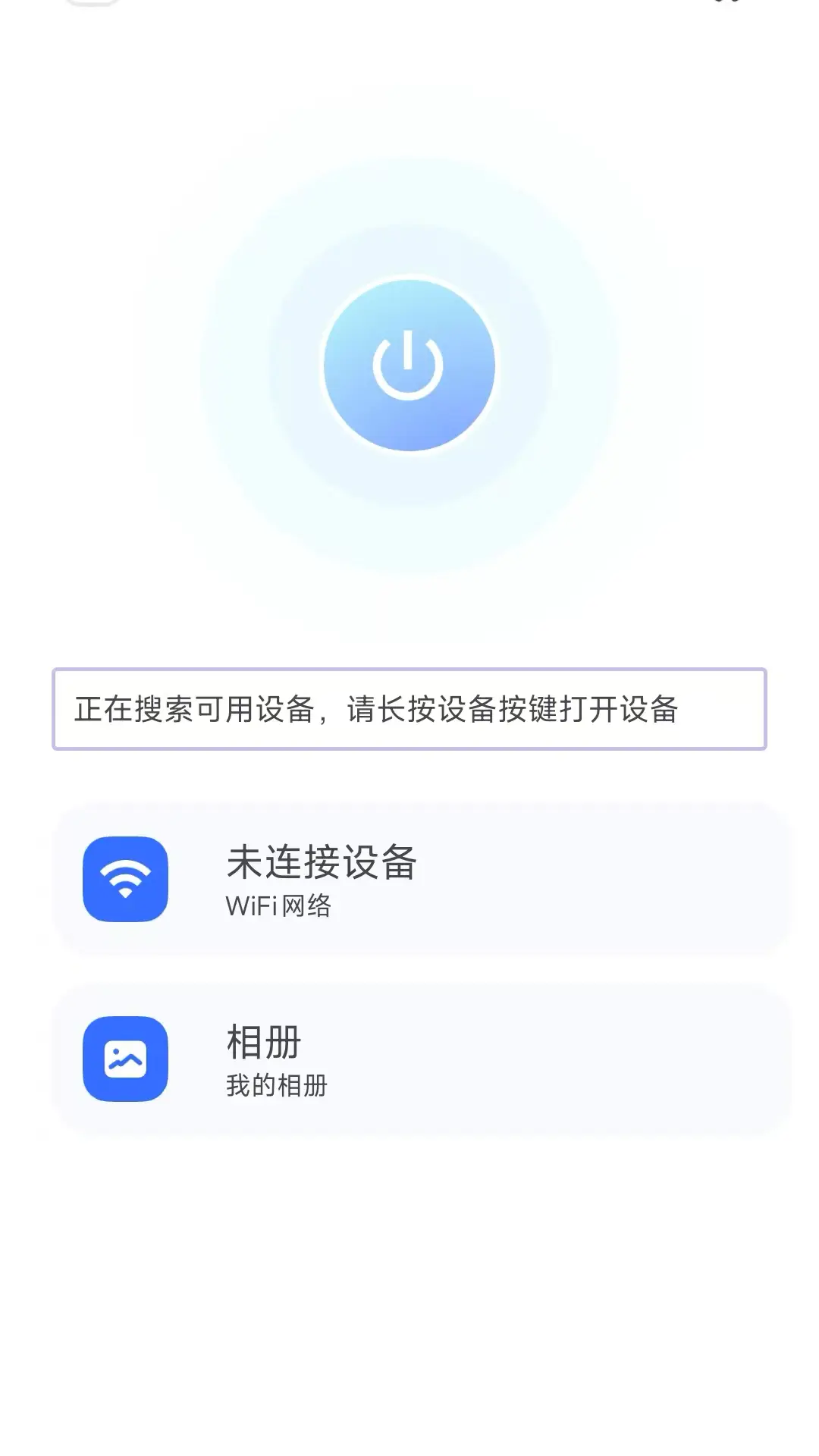Open my photo album row
The width and height of the screenshot is (819, 1456).
[409, 1061]
